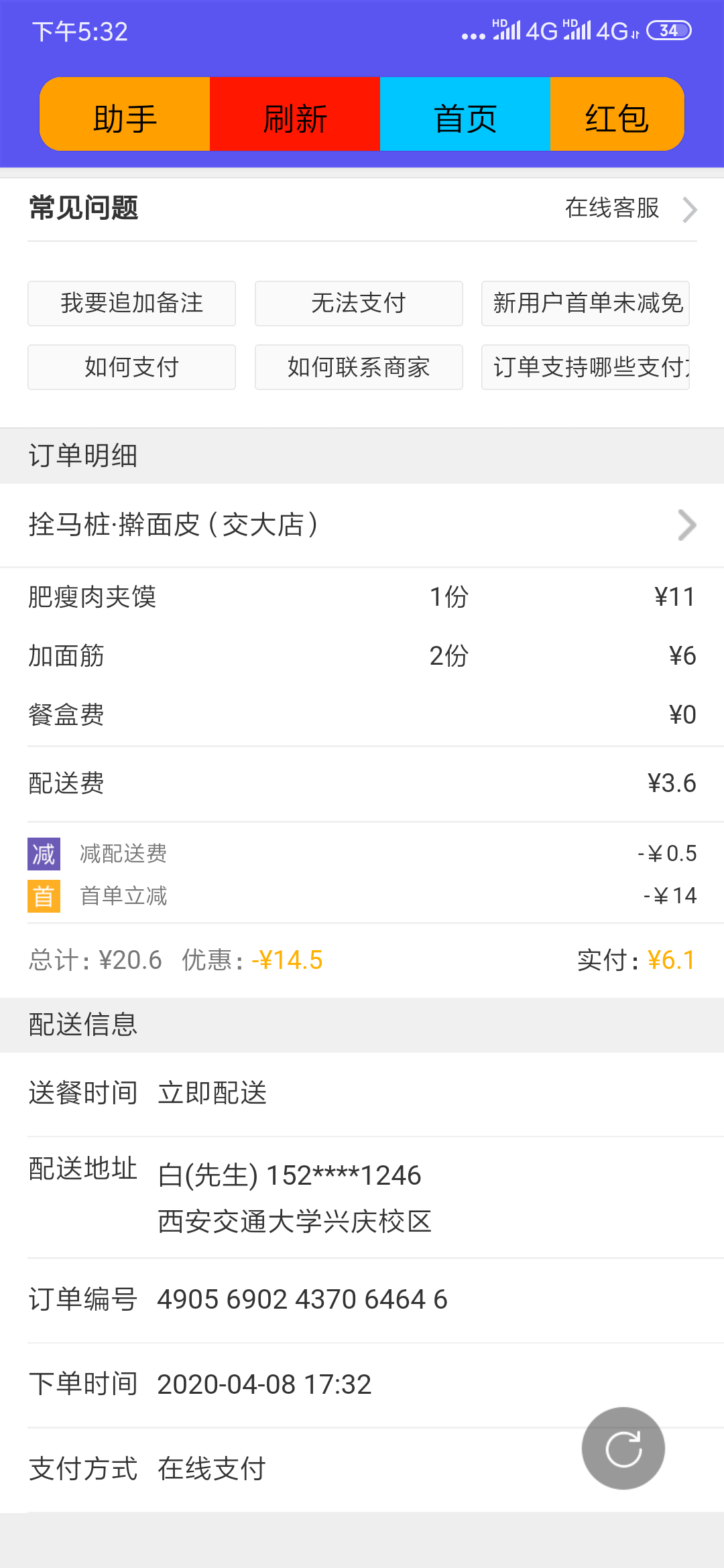Tap the floating gray refresh icon
Image resolution: width=724 pixels, height=1568 pixels.
623,1449
